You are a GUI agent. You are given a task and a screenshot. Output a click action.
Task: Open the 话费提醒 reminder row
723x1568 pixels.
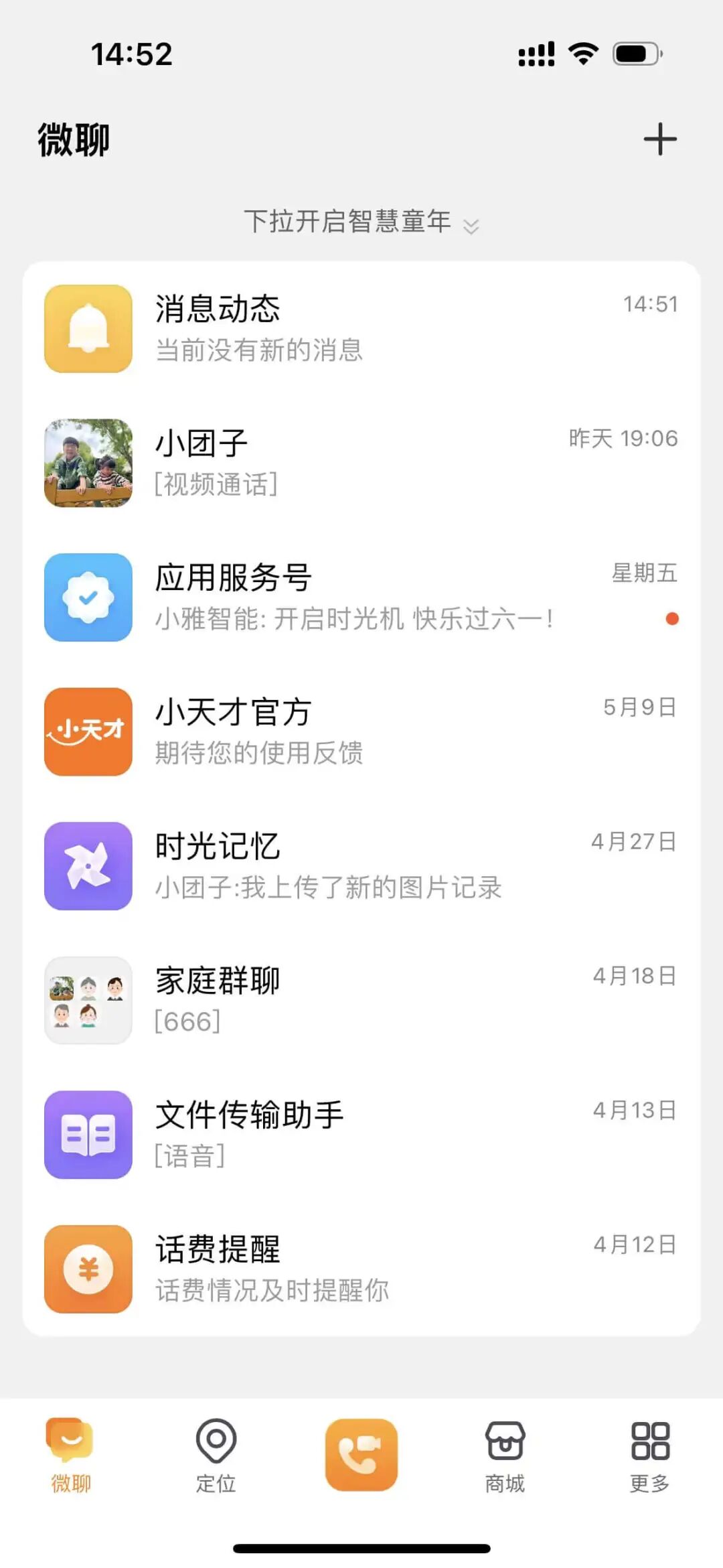click(x=361, y=1269)
